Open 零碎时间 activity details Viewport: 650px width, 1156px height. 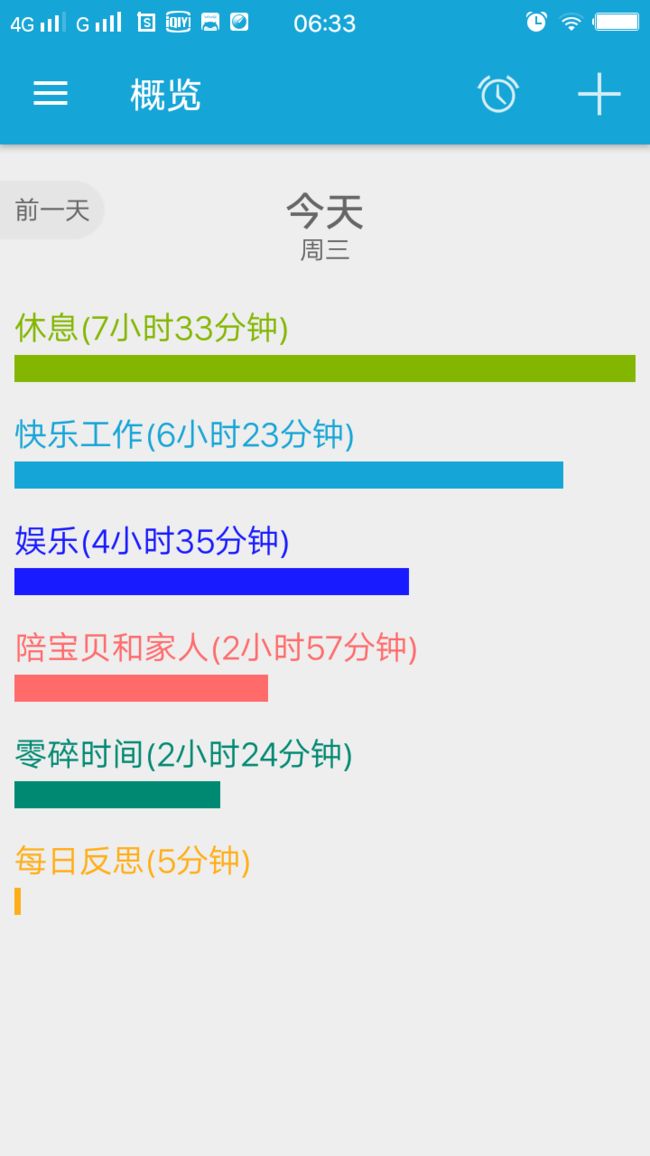325,773
